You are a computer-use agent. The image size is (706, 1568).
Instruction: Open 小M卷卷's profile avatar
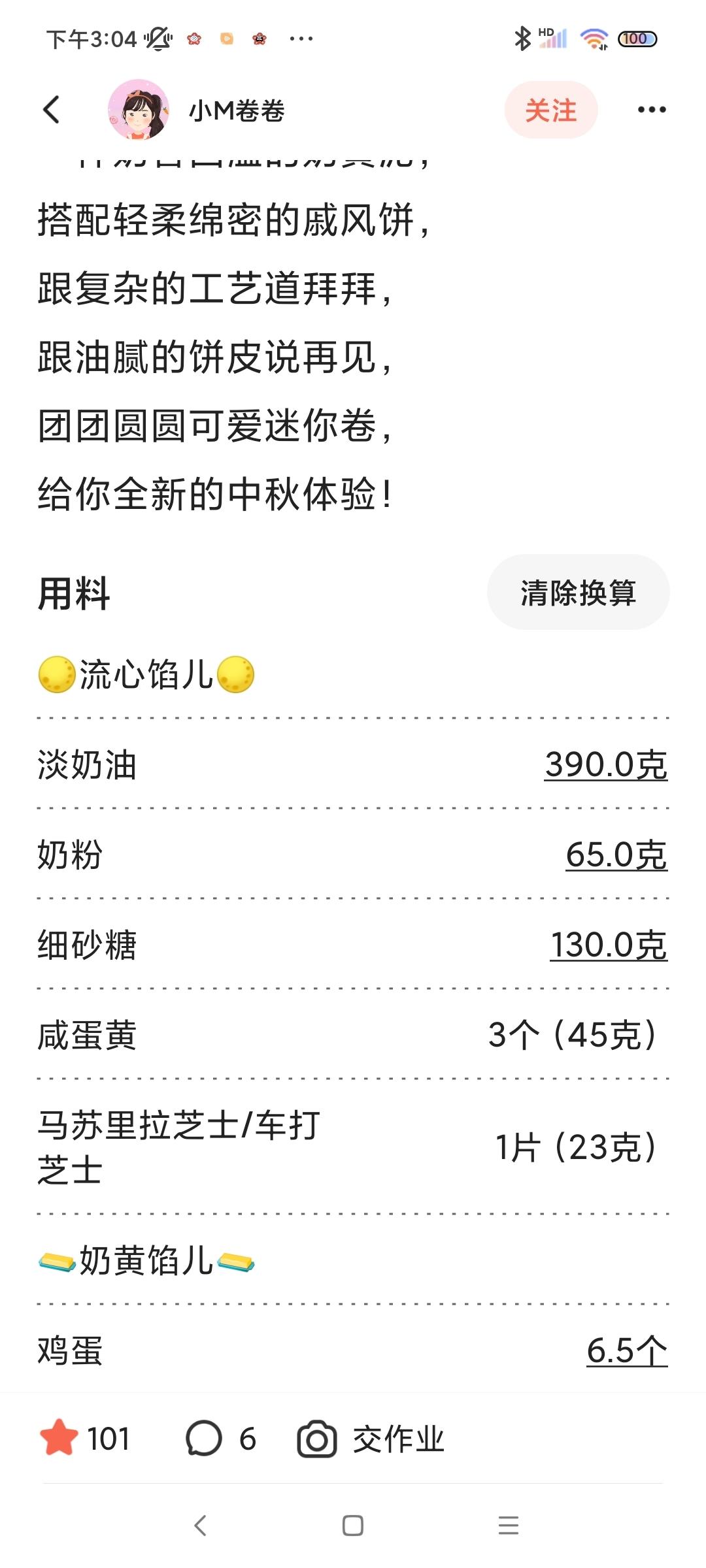click(139, 110)
